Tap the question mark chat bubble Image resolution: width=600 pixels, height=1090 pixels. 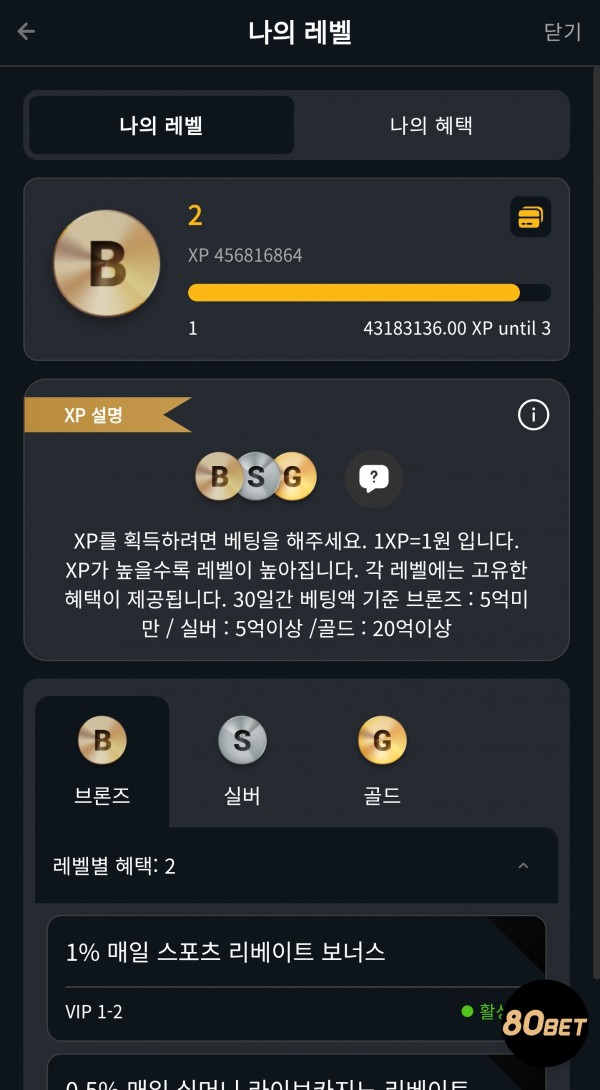click(374, 478)
